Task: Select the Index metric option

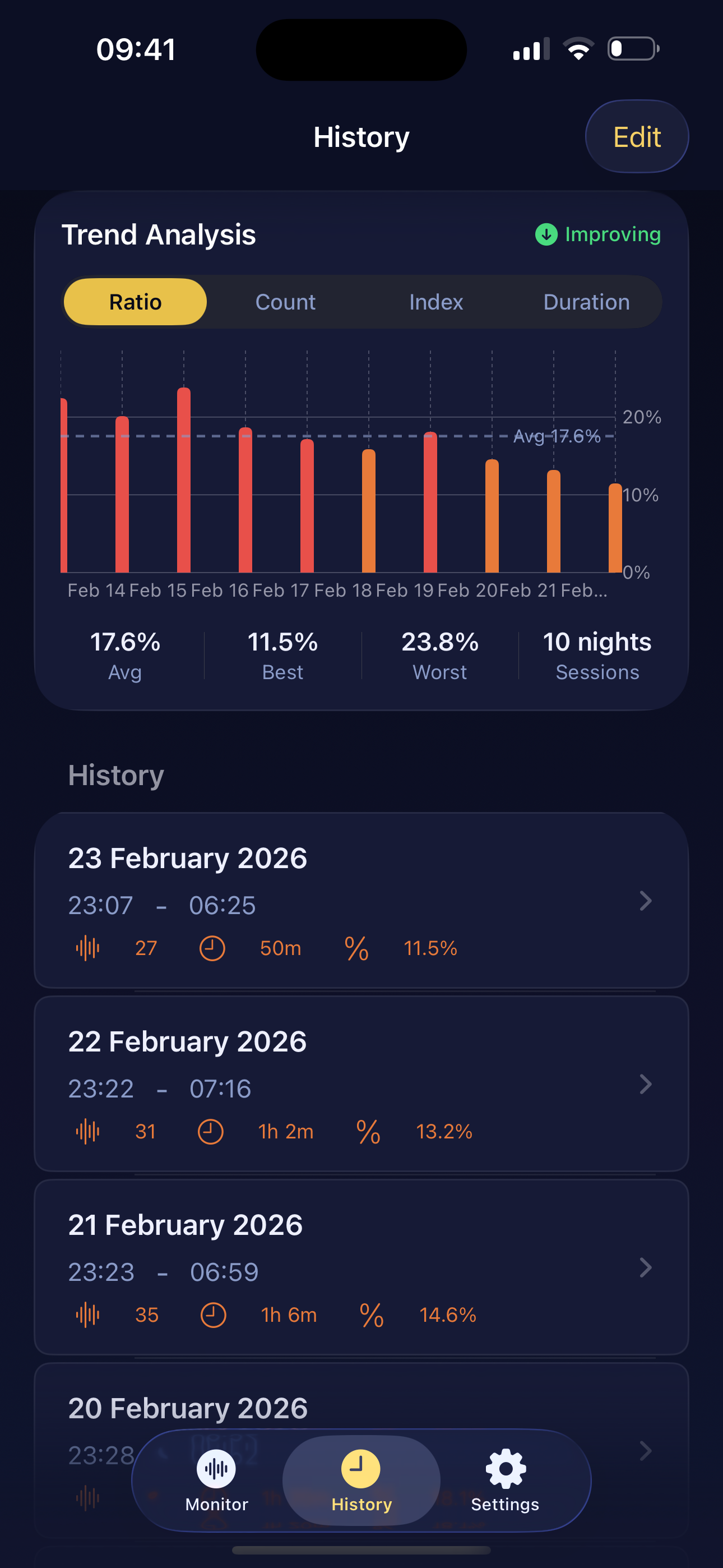Action: click(435, 301)
